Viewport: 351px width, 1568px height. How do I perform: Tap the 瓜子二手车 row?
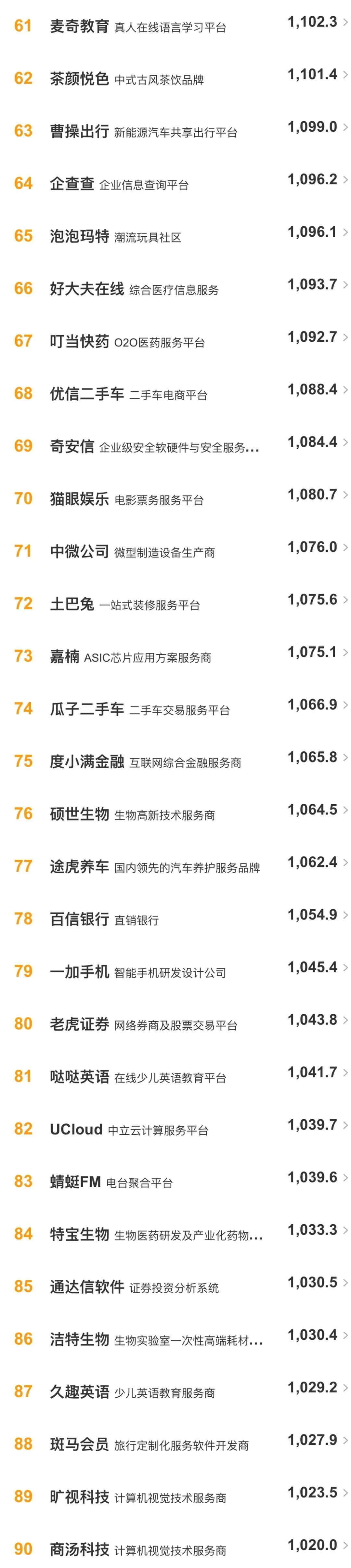(86, 709)
